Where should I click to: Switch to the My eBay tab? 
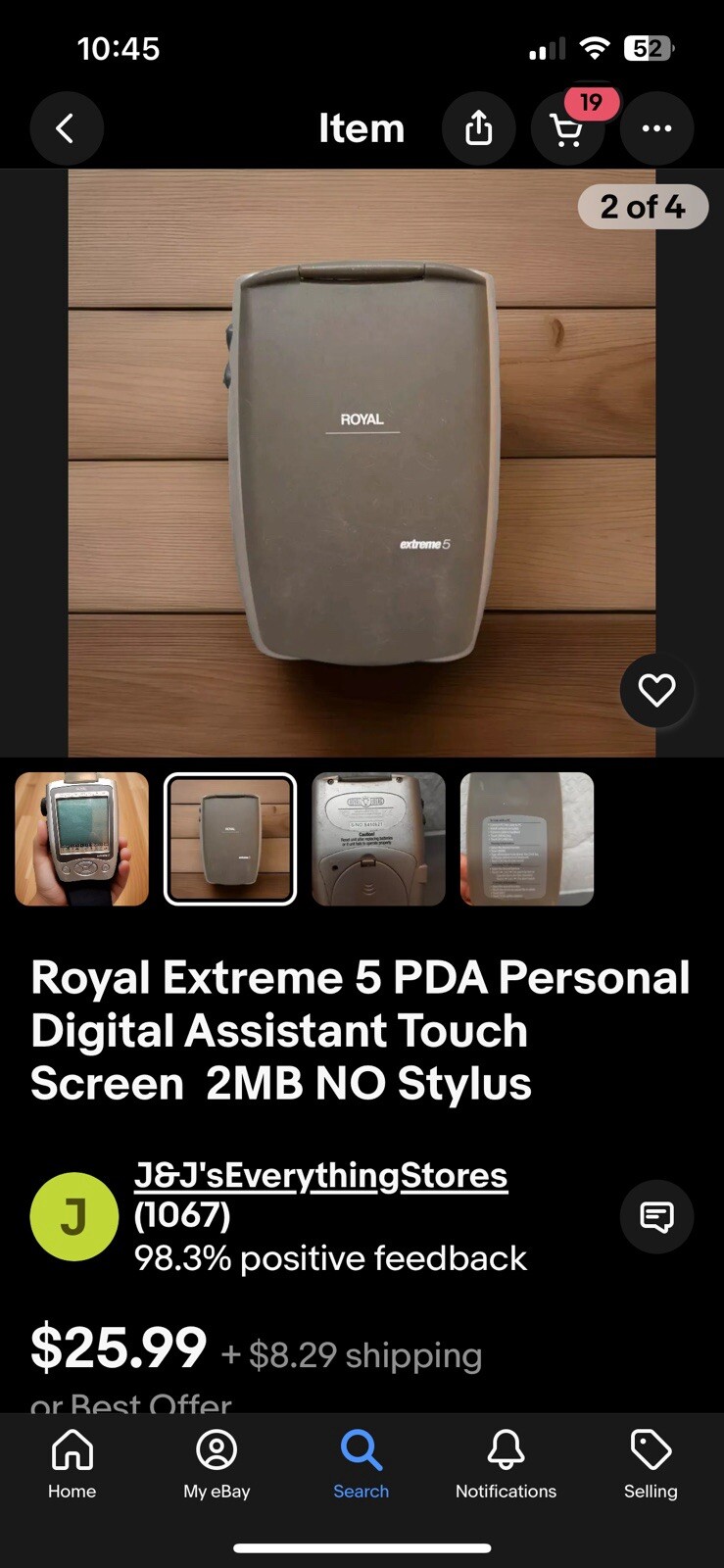click(x=217, y=1465)
